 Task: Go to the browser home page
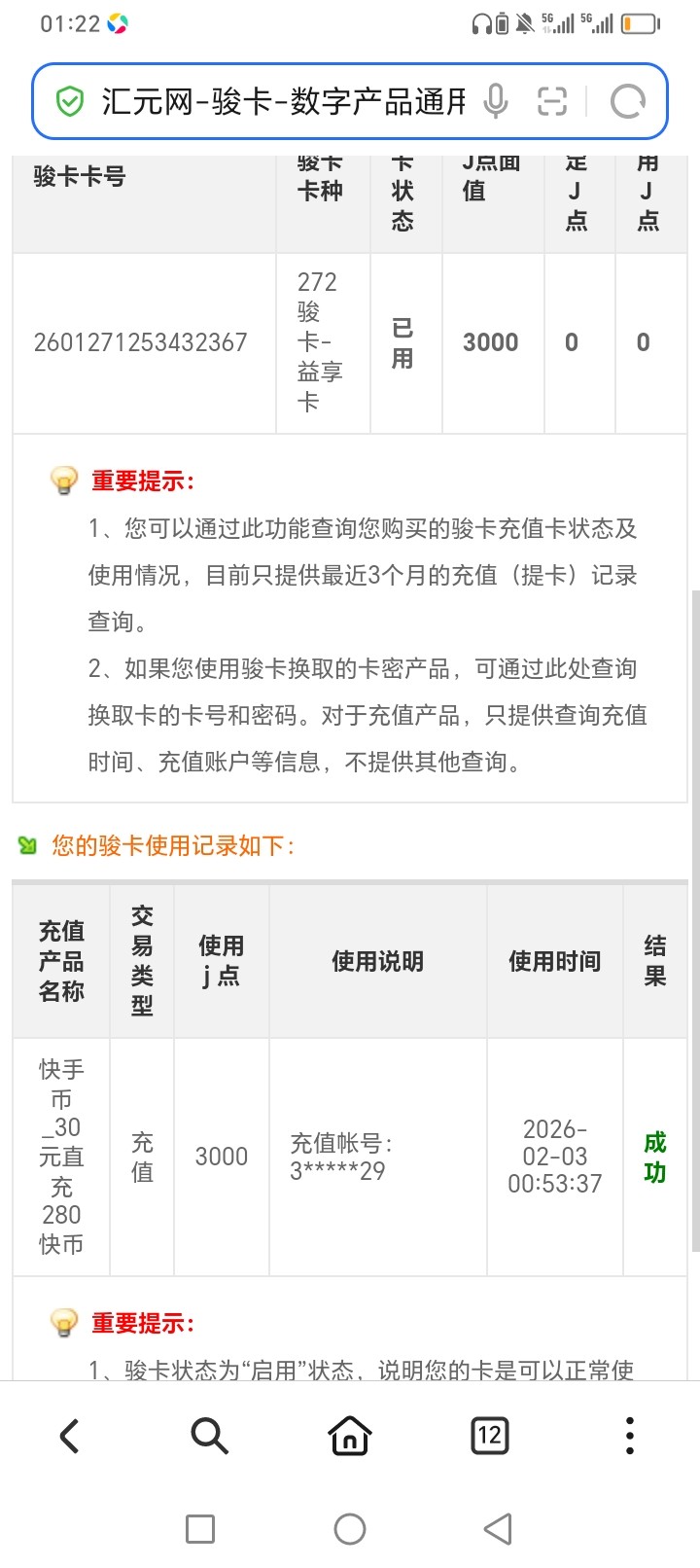[x=349, y=1436]
